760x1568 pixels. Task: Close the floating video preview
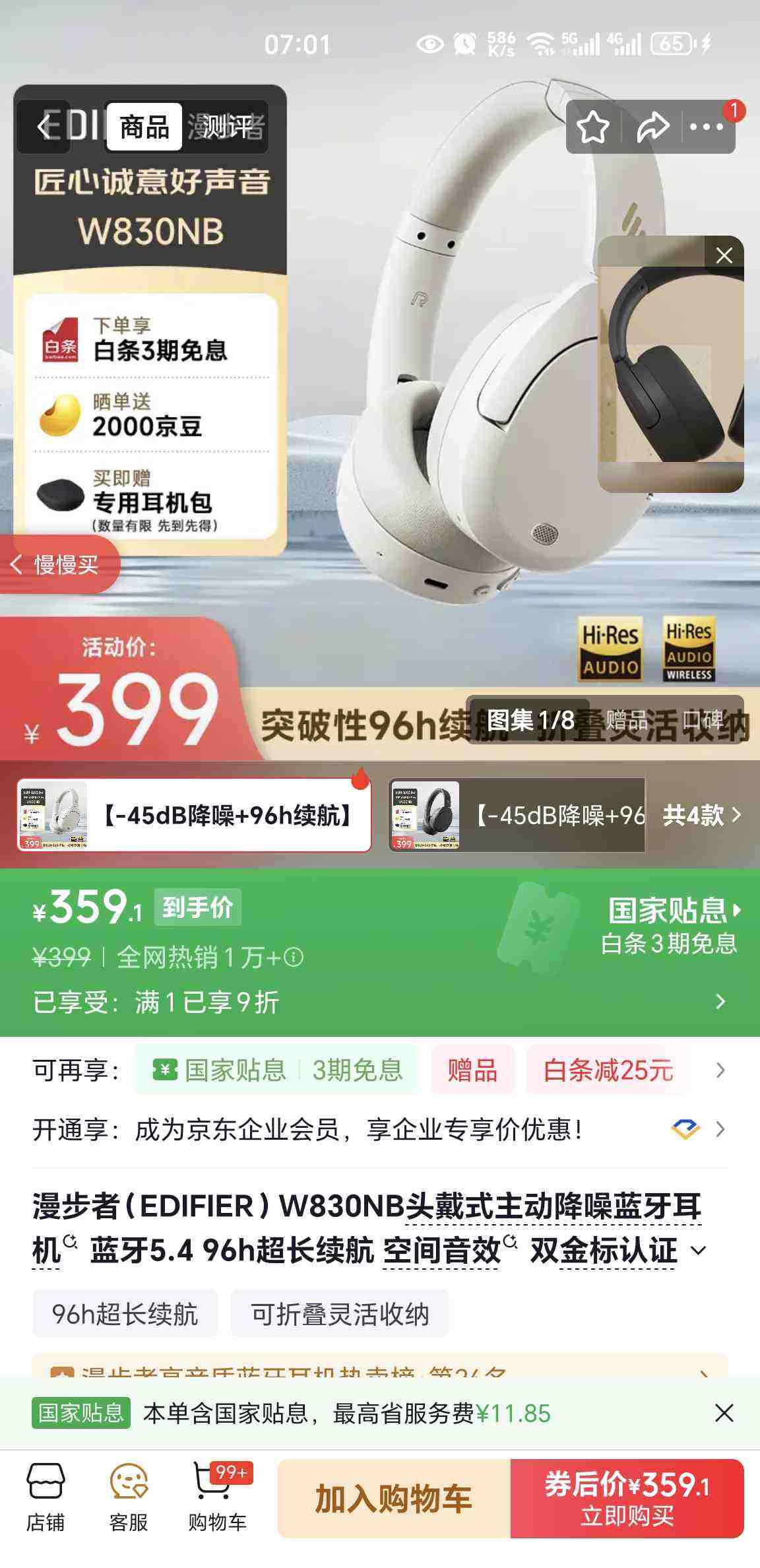click(x=724, y=253)
